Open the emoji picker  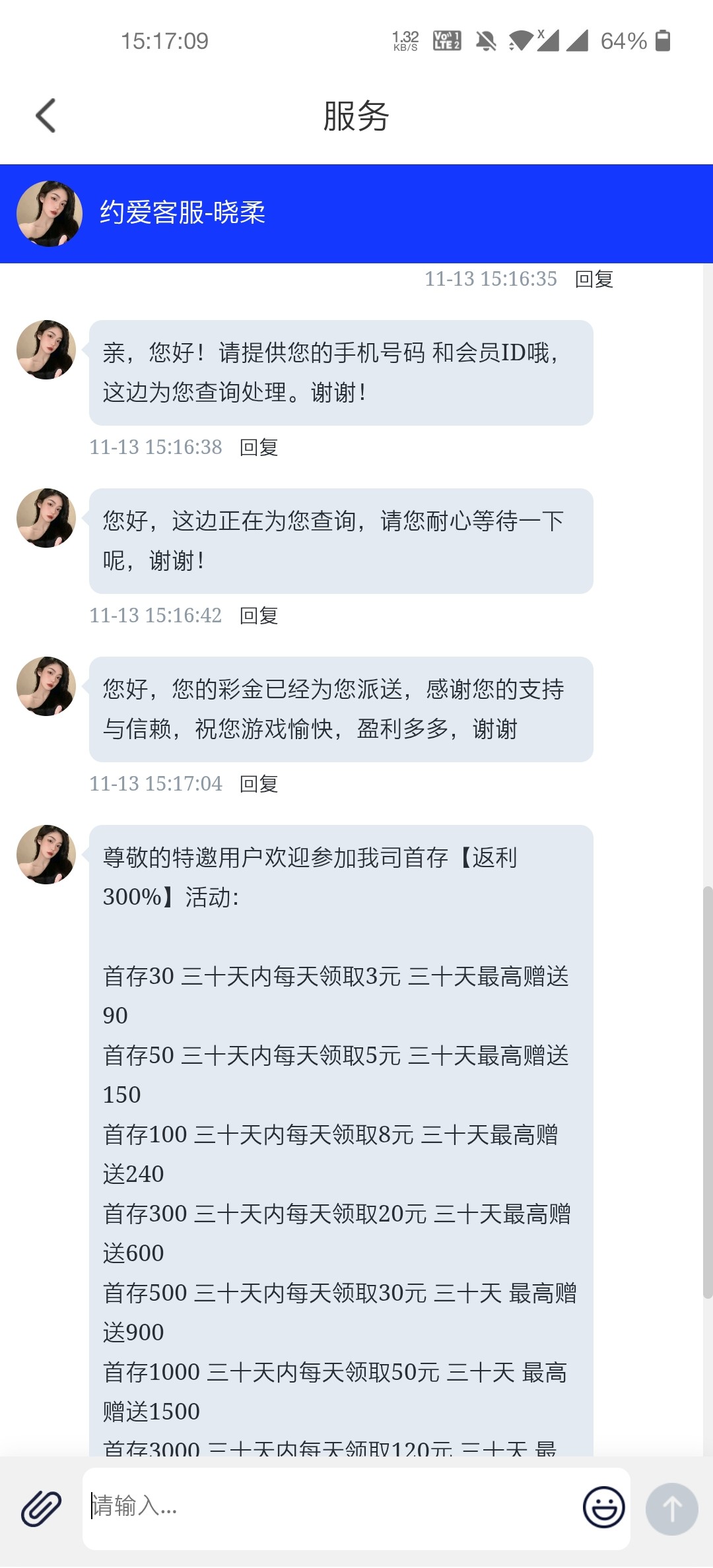coord(603,1507)
